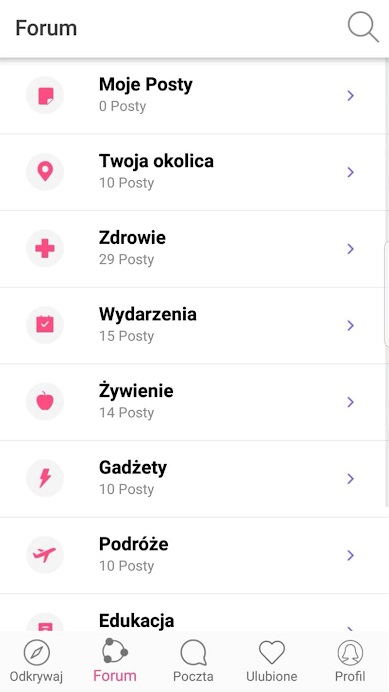Tap the Forum tab
The width and height of the screenshot is (389, 692).
coord(115,661)
